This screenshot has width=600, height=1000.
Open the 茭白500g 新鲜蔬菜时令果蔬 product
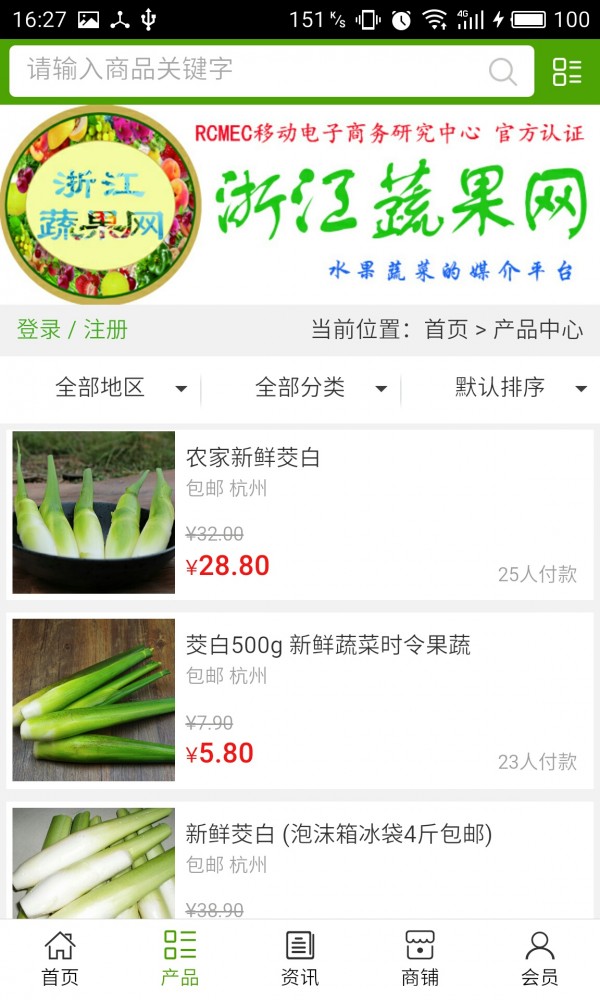(328, 645)
